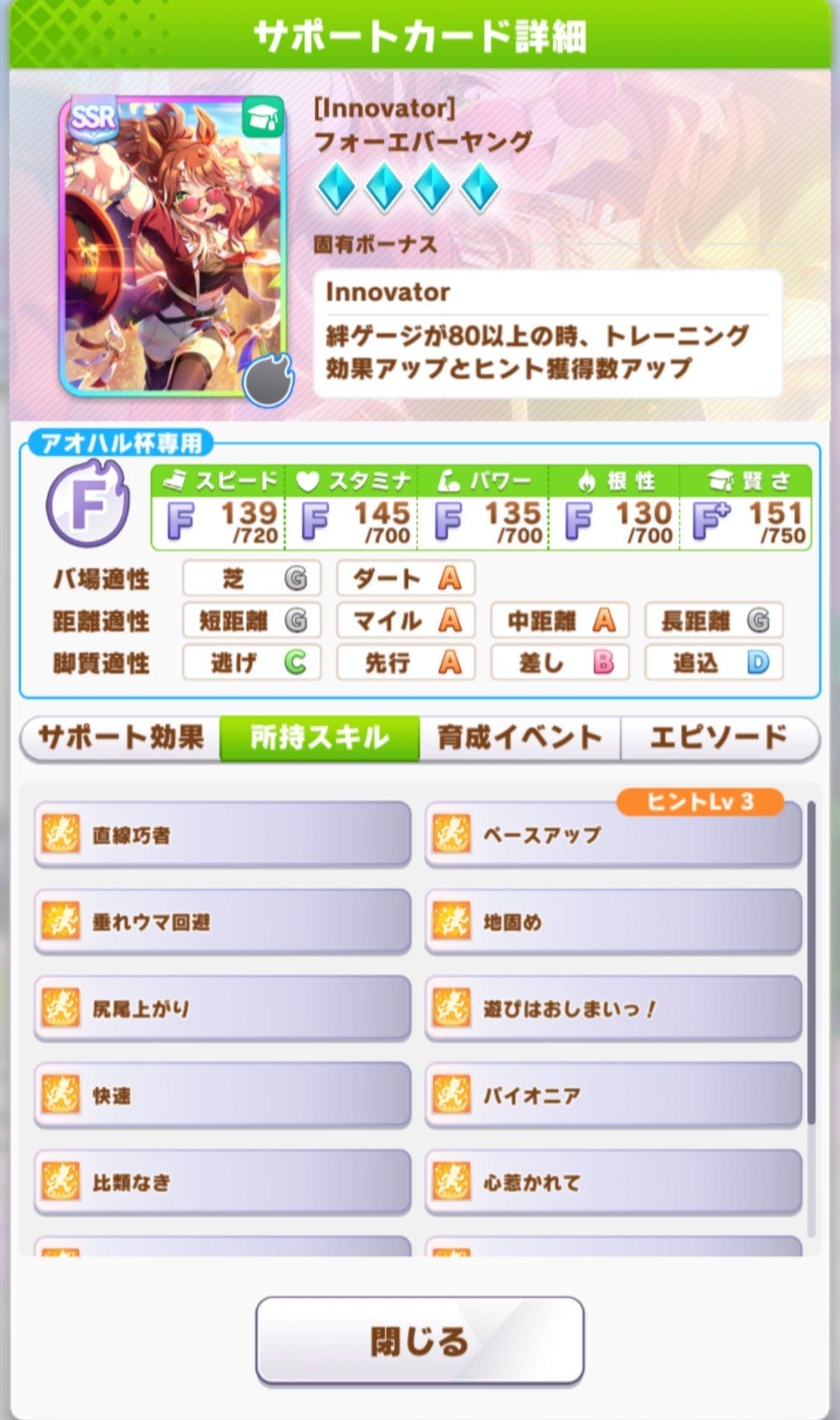Select the 所持スキル tab
The image size is (840, 1420).
coord(320,738)
